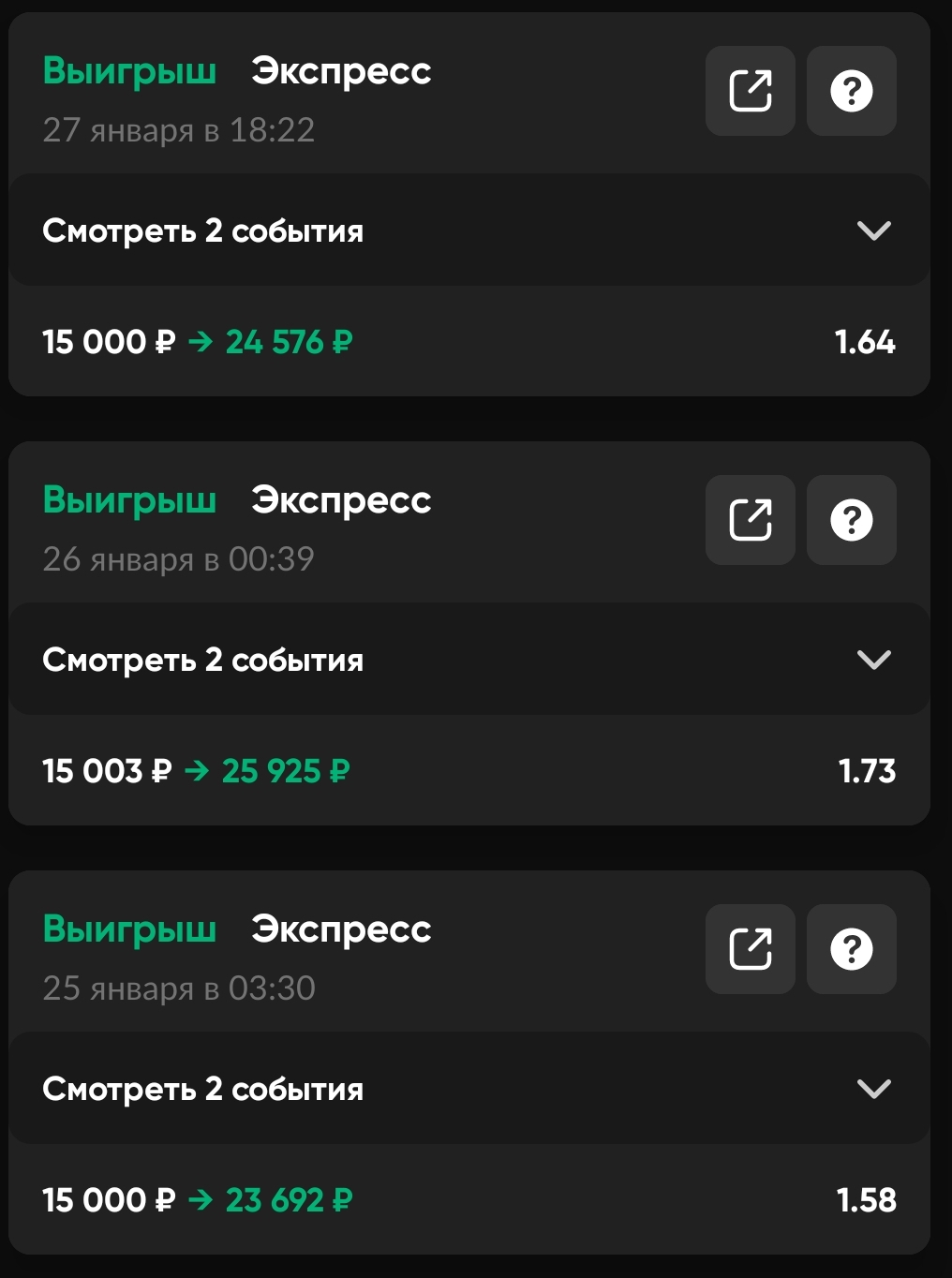The image size is (952, 1278).
Task: Share the 27 января 18:22 bet
Action: click(750, 91)
